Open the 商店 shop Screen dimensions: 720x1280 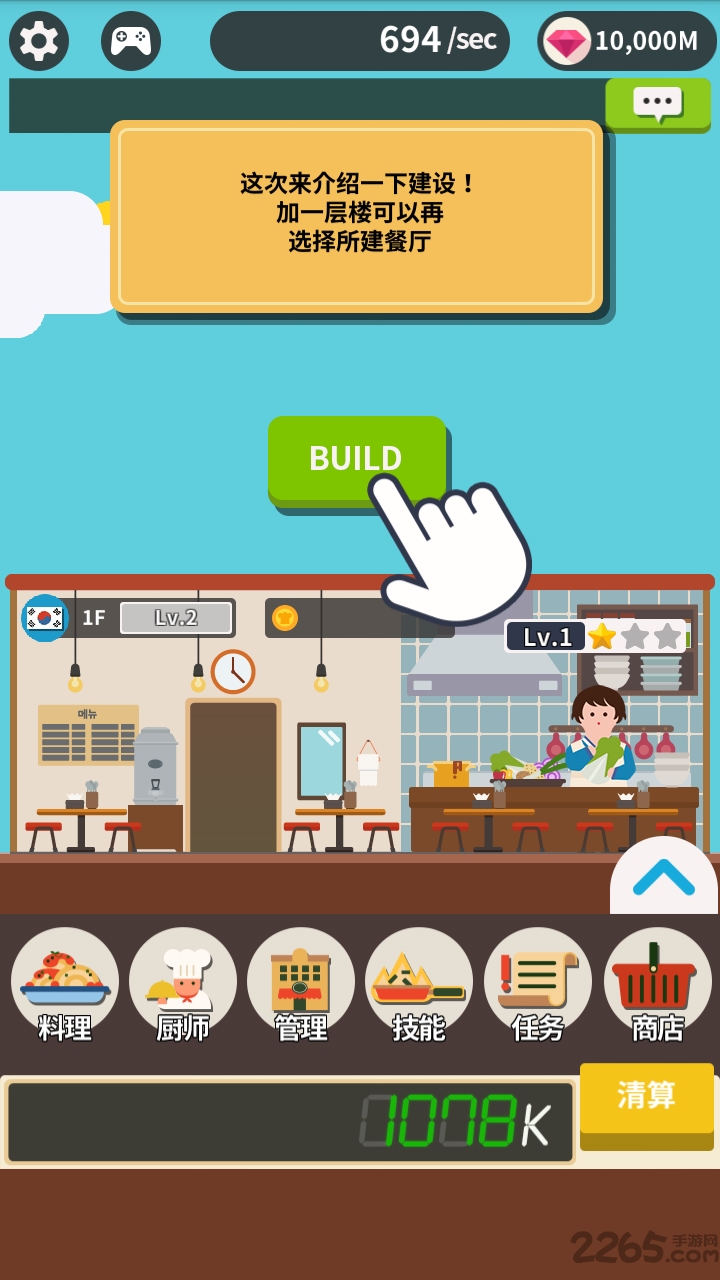click(657, 983)
